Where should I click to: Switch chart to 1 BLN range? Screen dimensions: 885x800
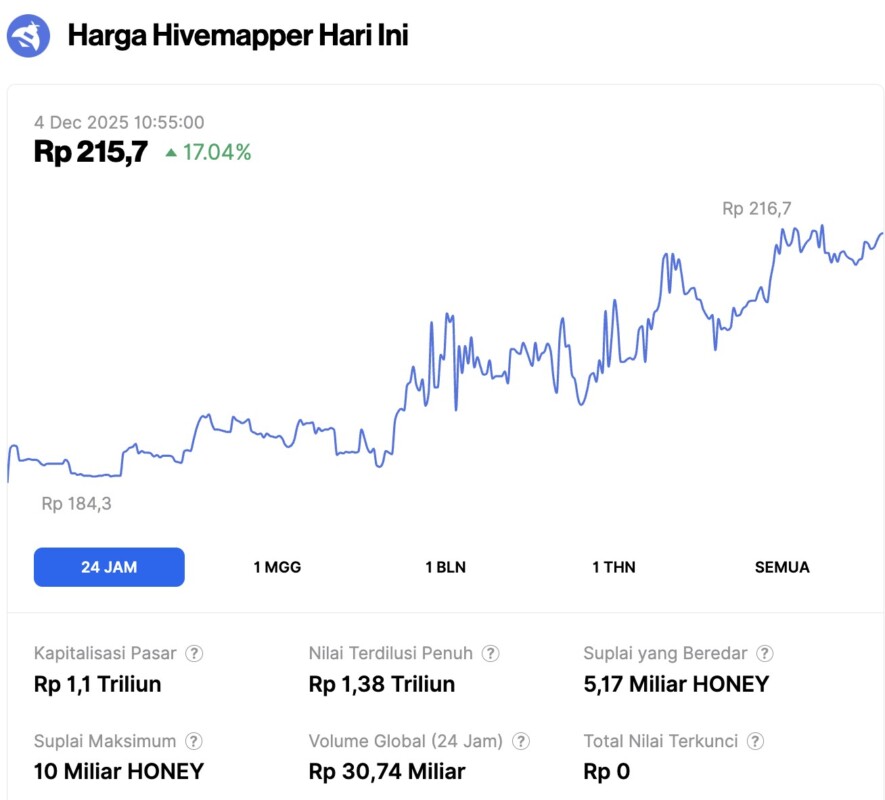[445, 567]
